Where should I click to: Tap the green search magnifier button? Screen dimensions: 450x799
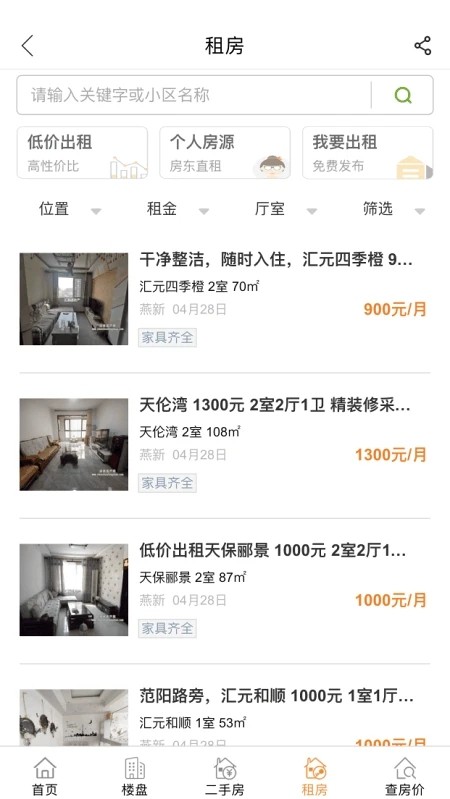(x=403, y=95)
